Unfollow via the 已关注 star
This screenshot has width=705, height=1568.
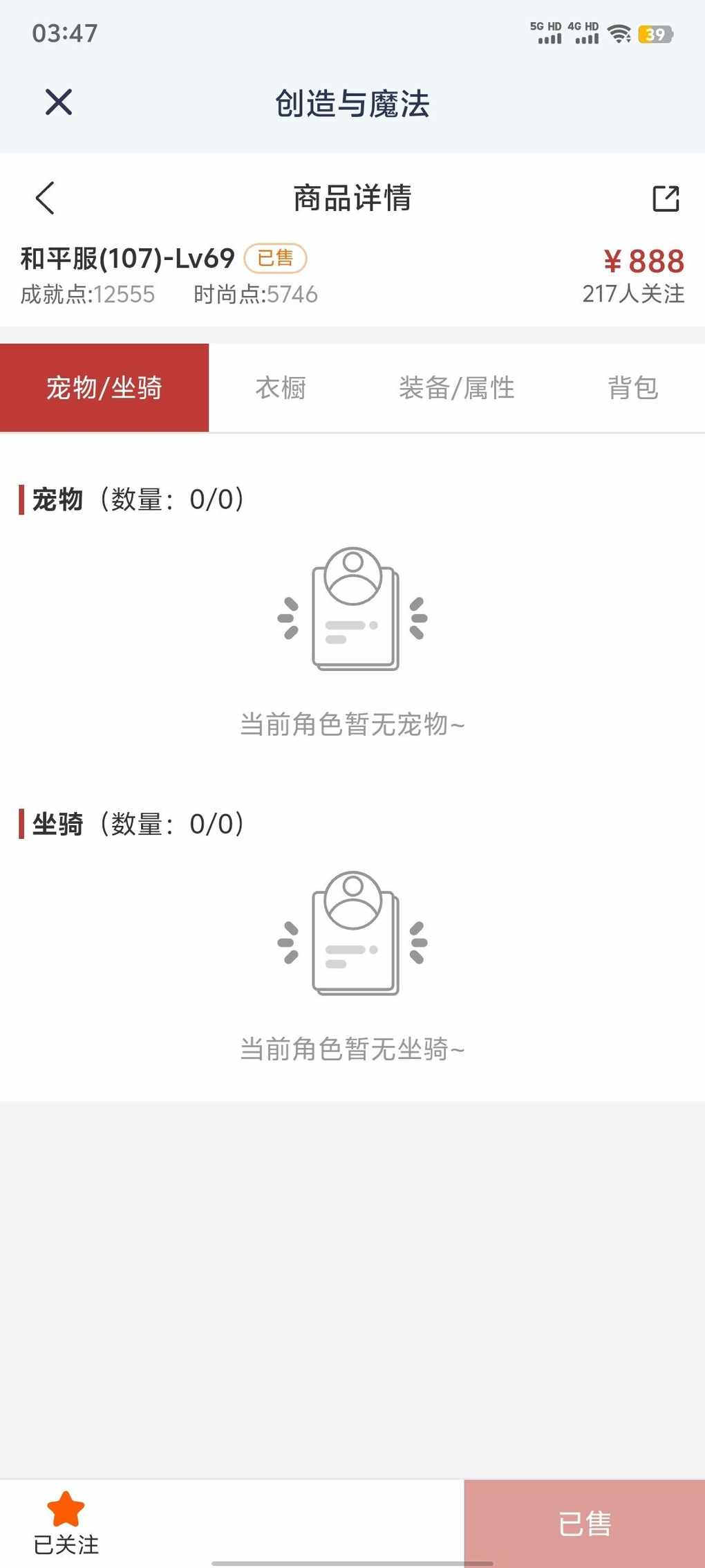(66, 1523)
